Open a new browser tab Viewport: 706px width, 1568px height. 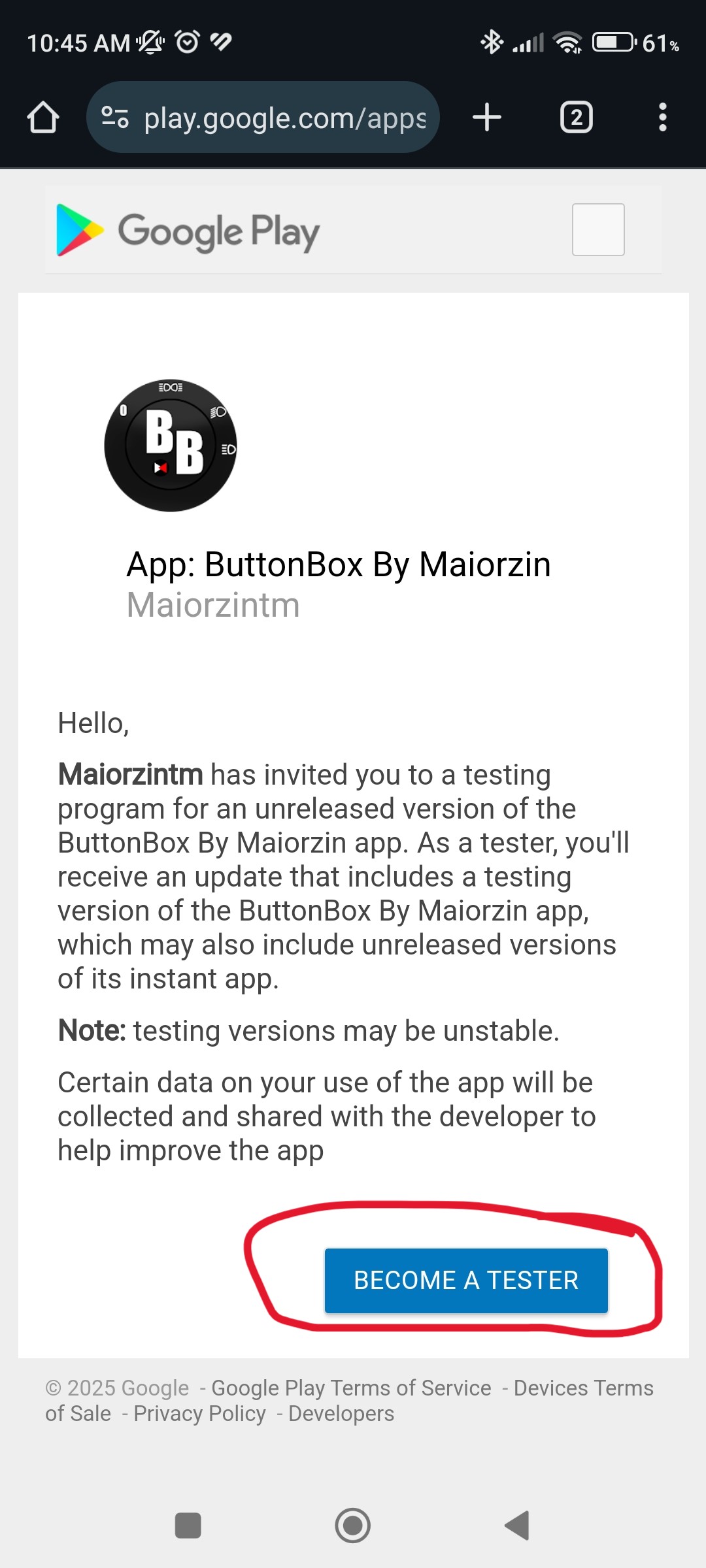click(x=487, y=118)
